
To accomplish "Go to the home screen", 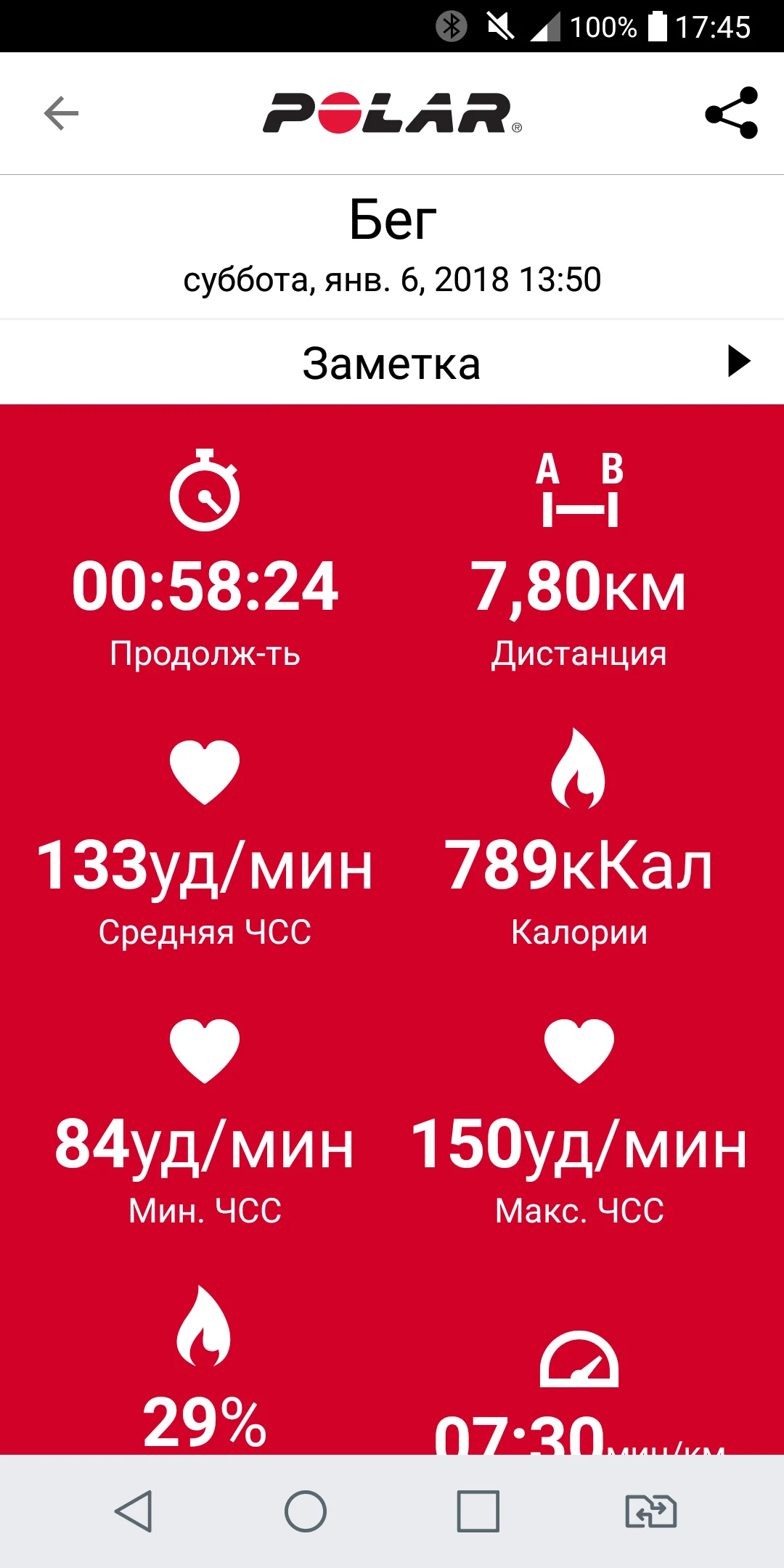I will click(x=306, y=1511).
